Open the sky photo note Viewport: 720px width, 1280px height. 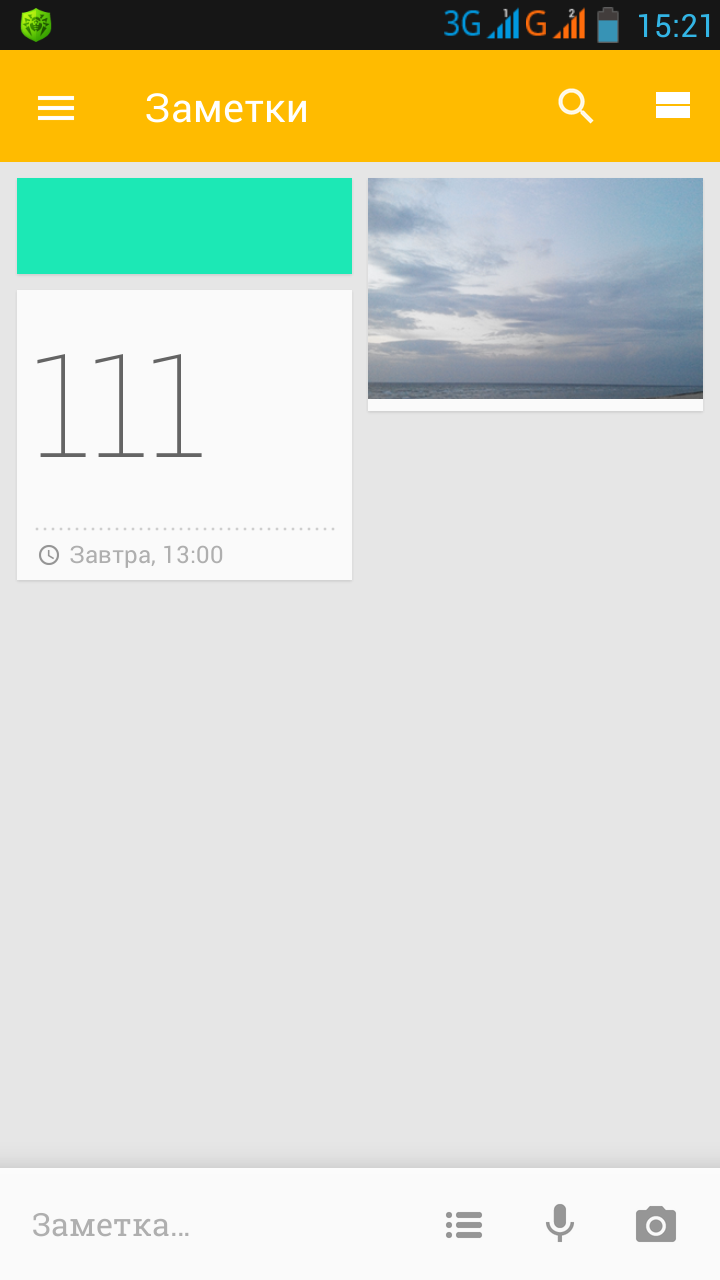coord(535,294)
